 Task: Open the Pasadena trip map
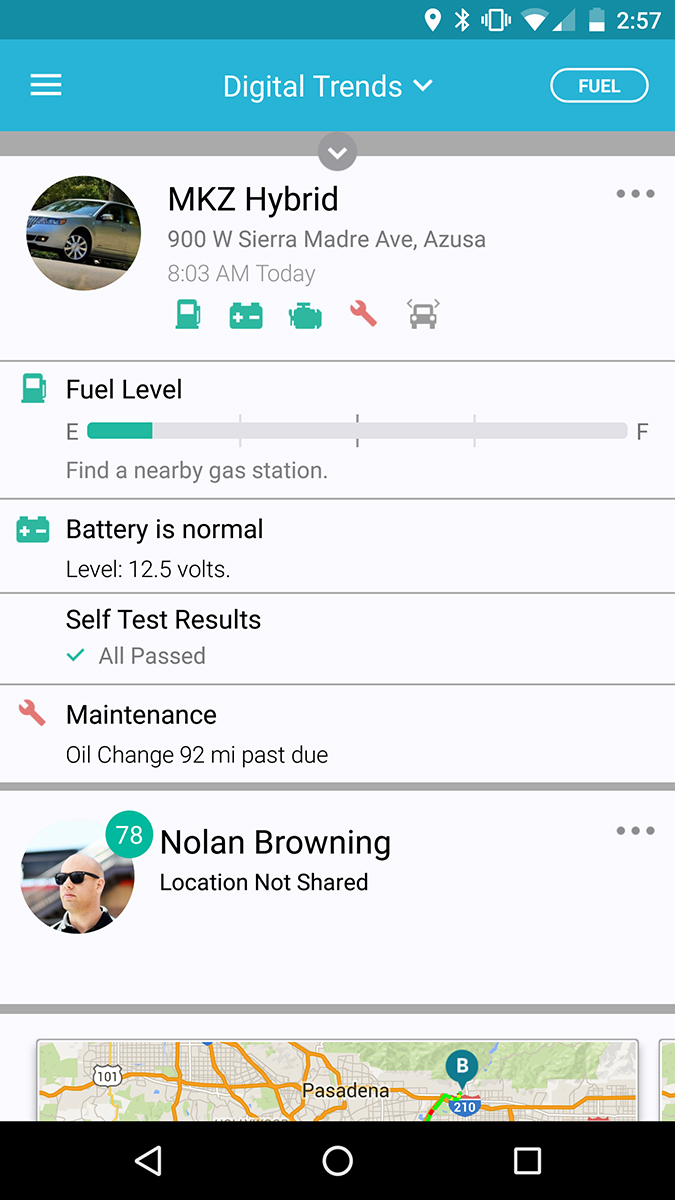coord(337,1080)
